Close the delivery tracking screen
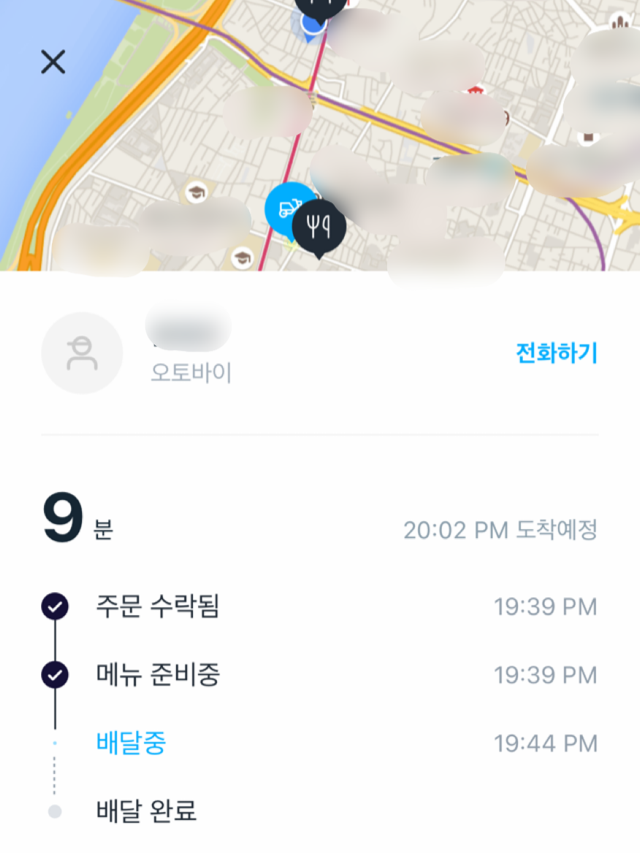This screenshot has width=640, height=853. coord(53,61)
